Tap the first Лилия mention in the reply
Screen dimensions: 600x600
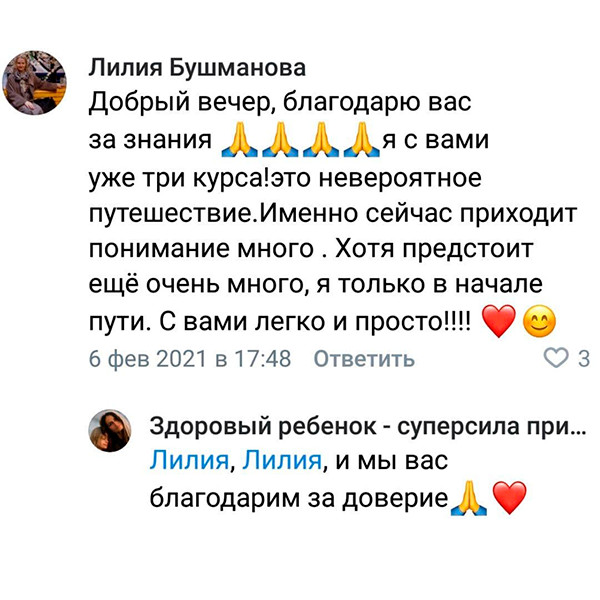[x=193, y=462]
